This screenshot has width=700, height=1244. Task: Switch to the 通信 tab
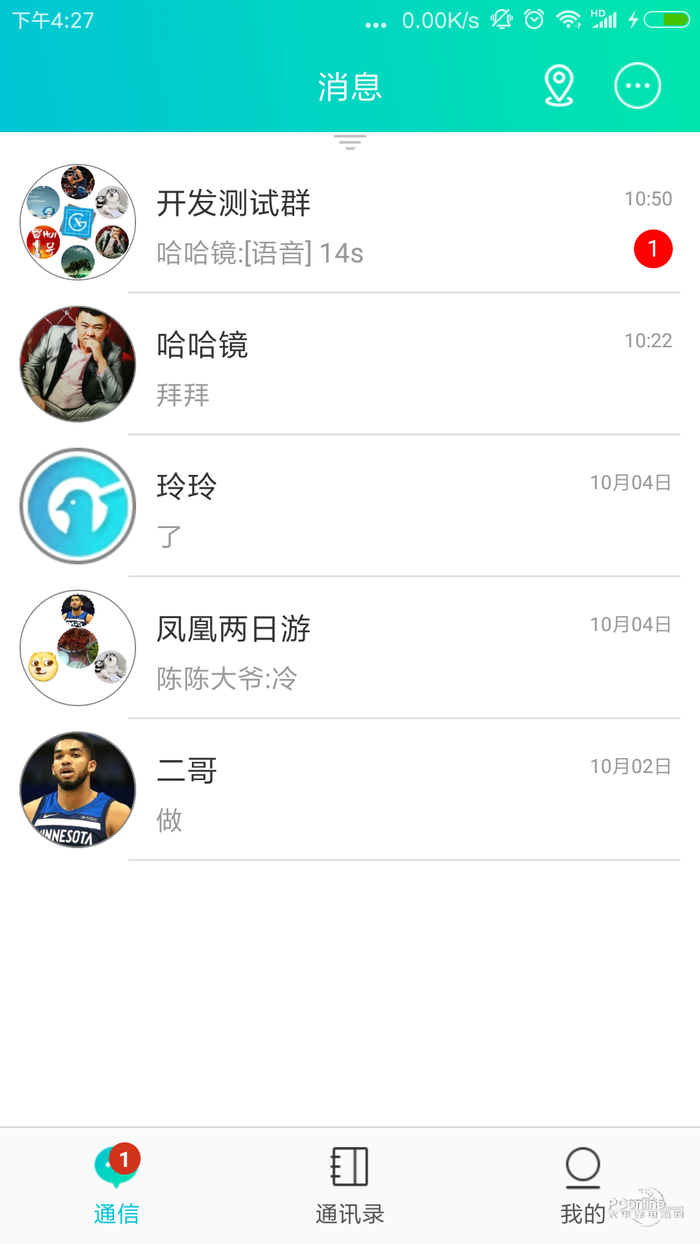(x=116, y=1186)
